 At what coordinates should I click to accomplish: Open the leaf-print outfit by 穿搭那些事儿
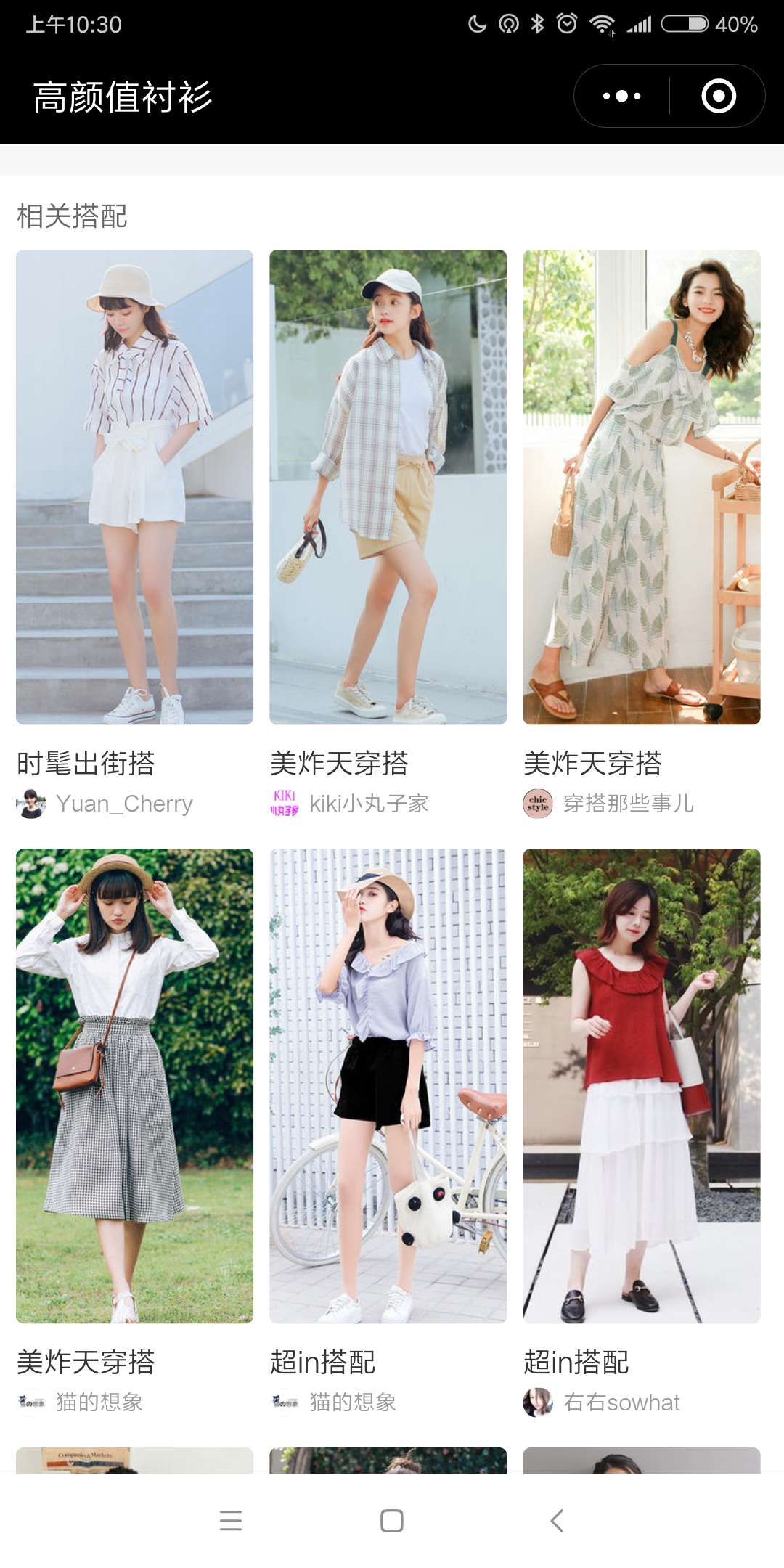(641, 486)
